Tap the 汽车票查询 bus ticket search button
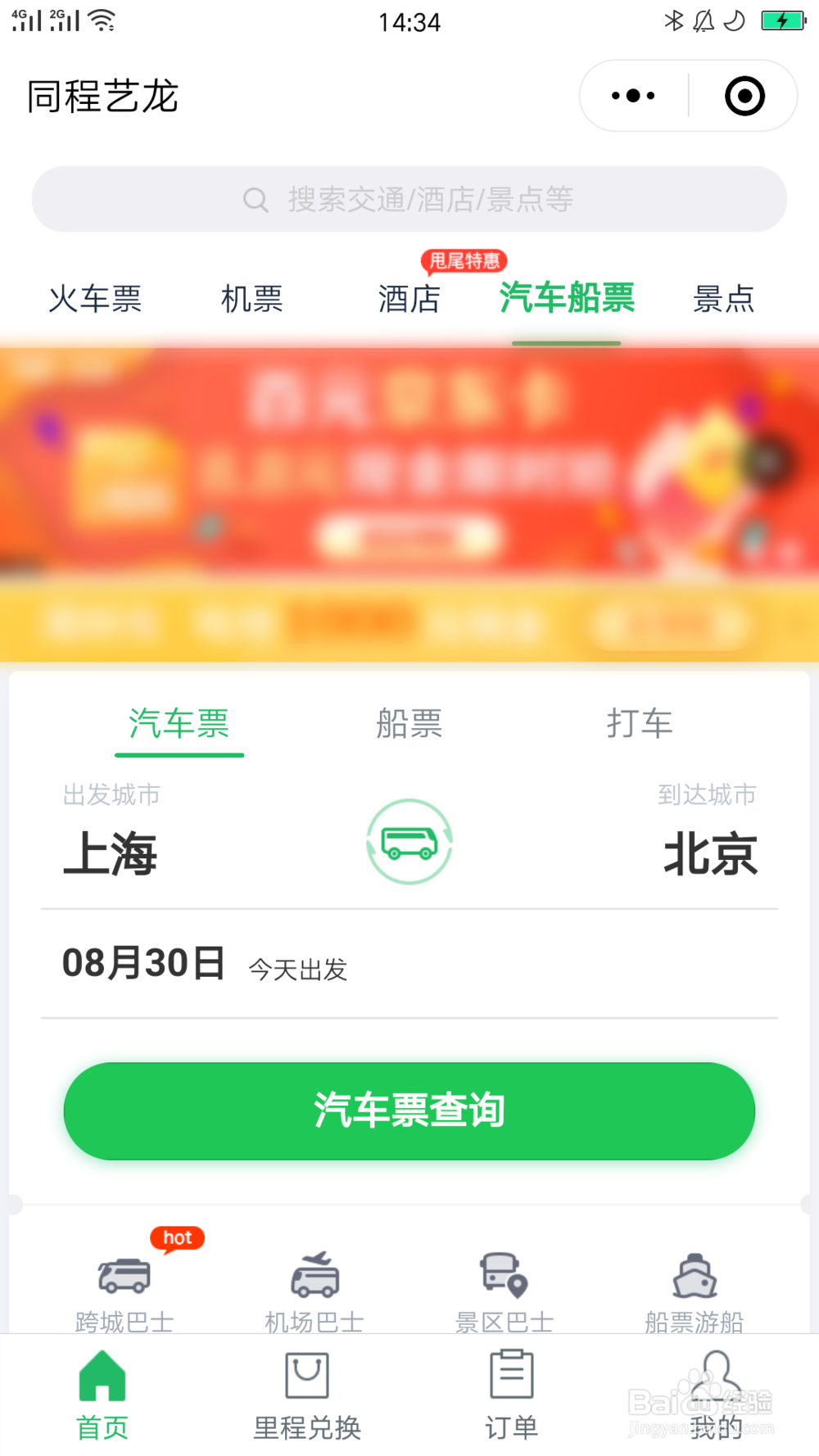This screenshot has height=1456, width=819. (409, 1111)
